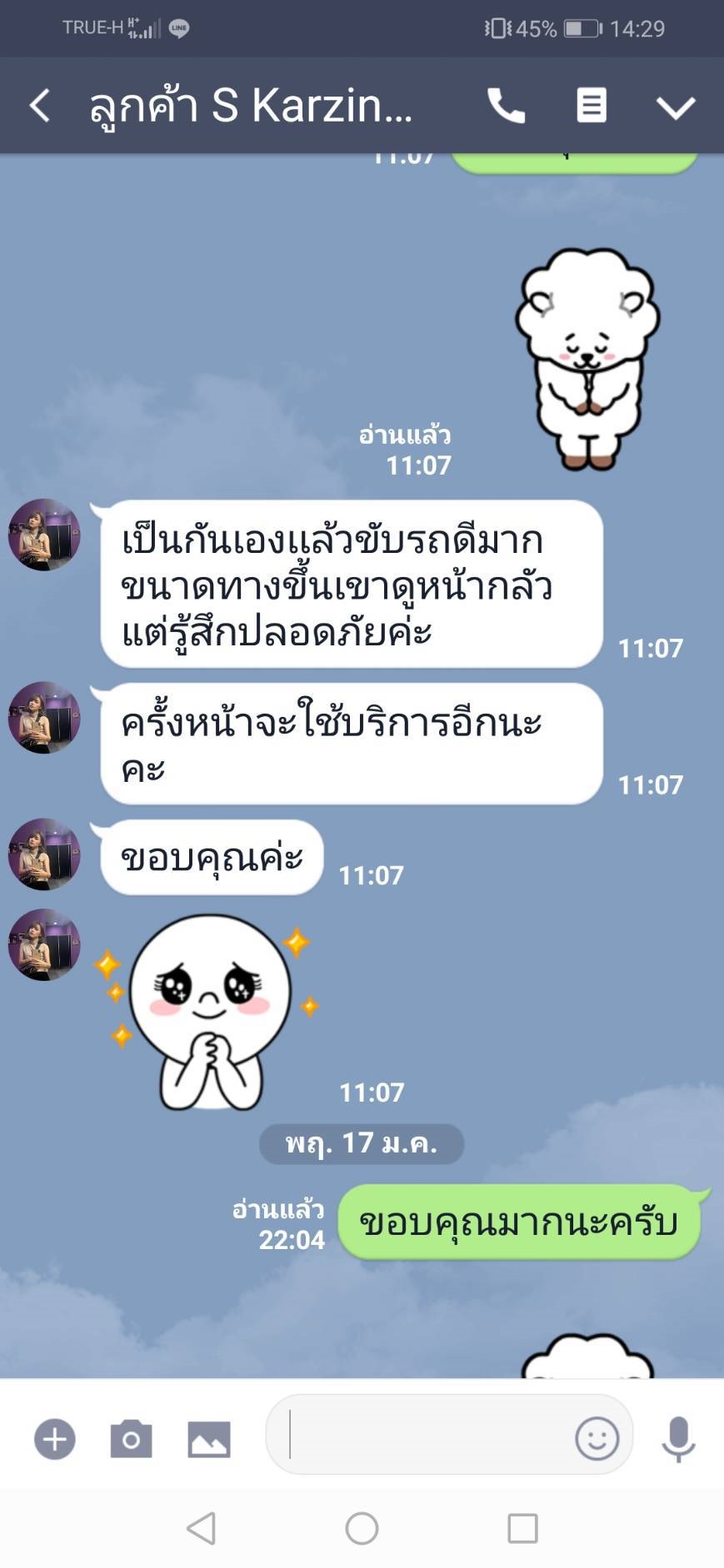Open the photo gallery picker
Screen dimensions: 724x1568
pos(209,1439)
